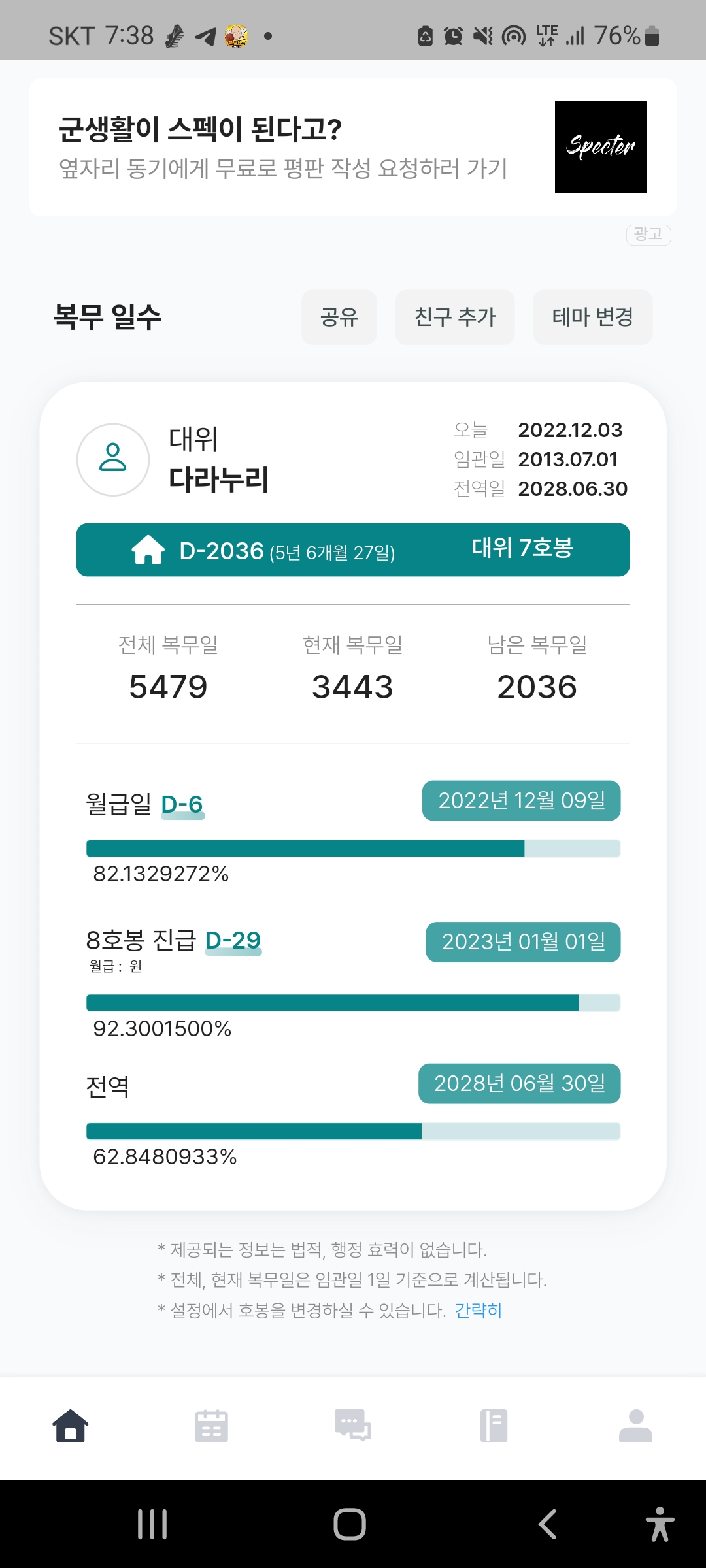Open the Specter ad banner
Image resolution: width=706 pixels, height=1568 pixels.
[x=353, y=147]
